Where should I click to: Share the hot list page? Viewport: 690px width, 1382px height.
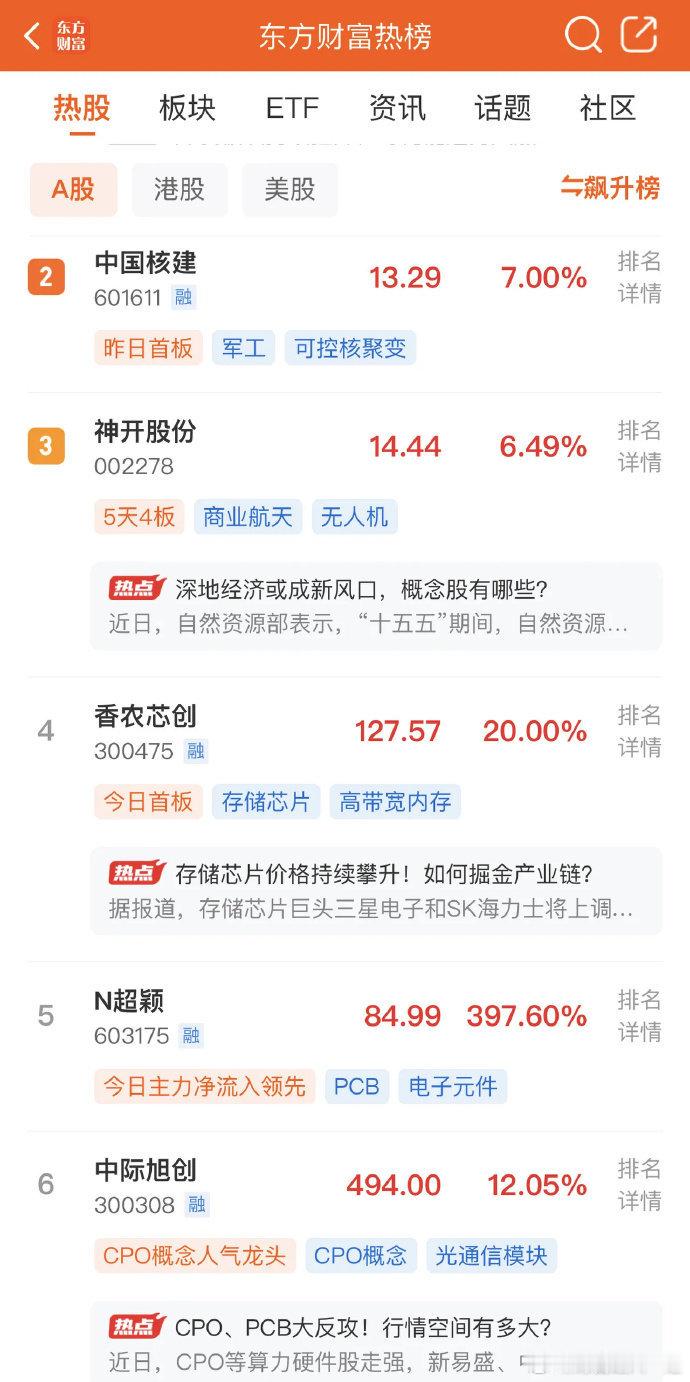point(639,36)
